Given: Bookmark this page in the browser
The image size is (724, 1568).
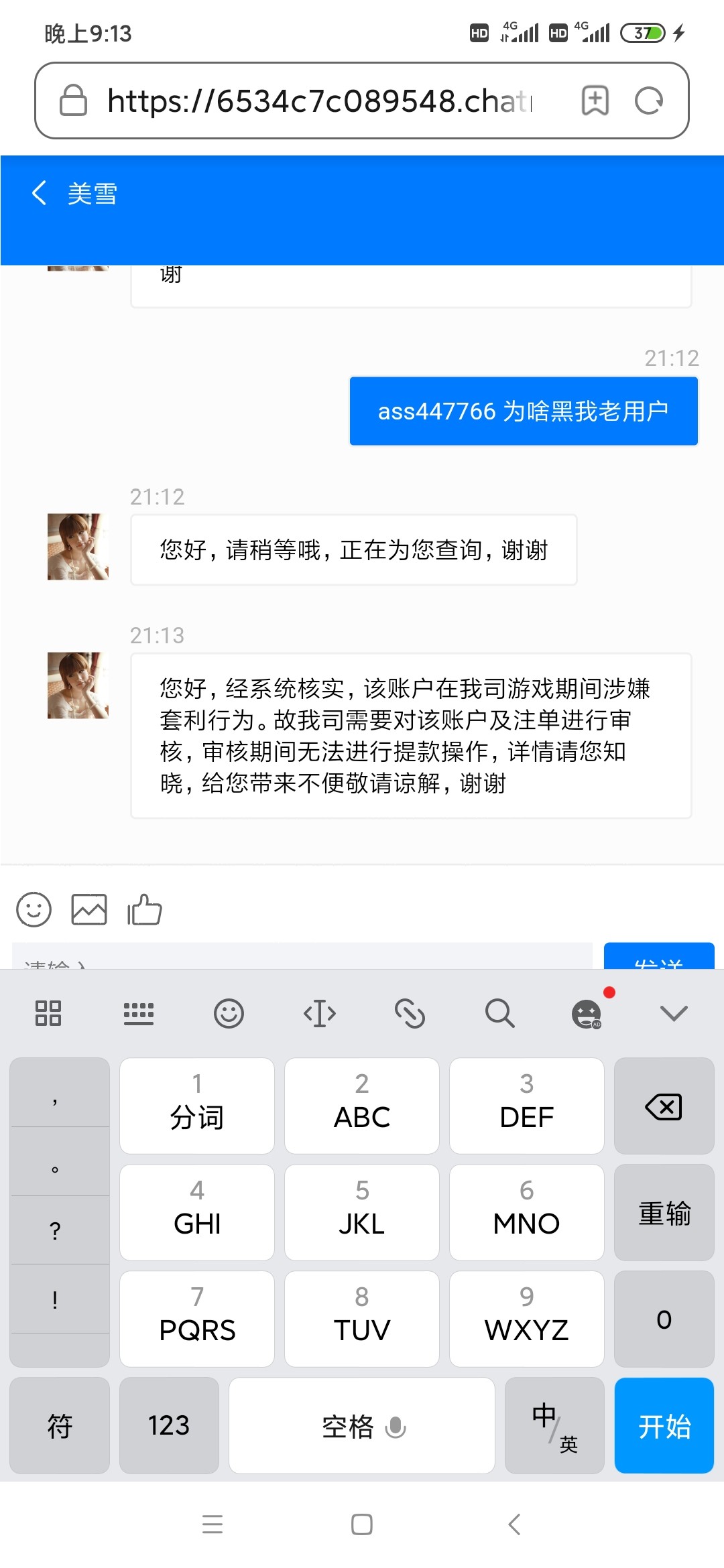Looking at the screenshot, I should [595, 101].
